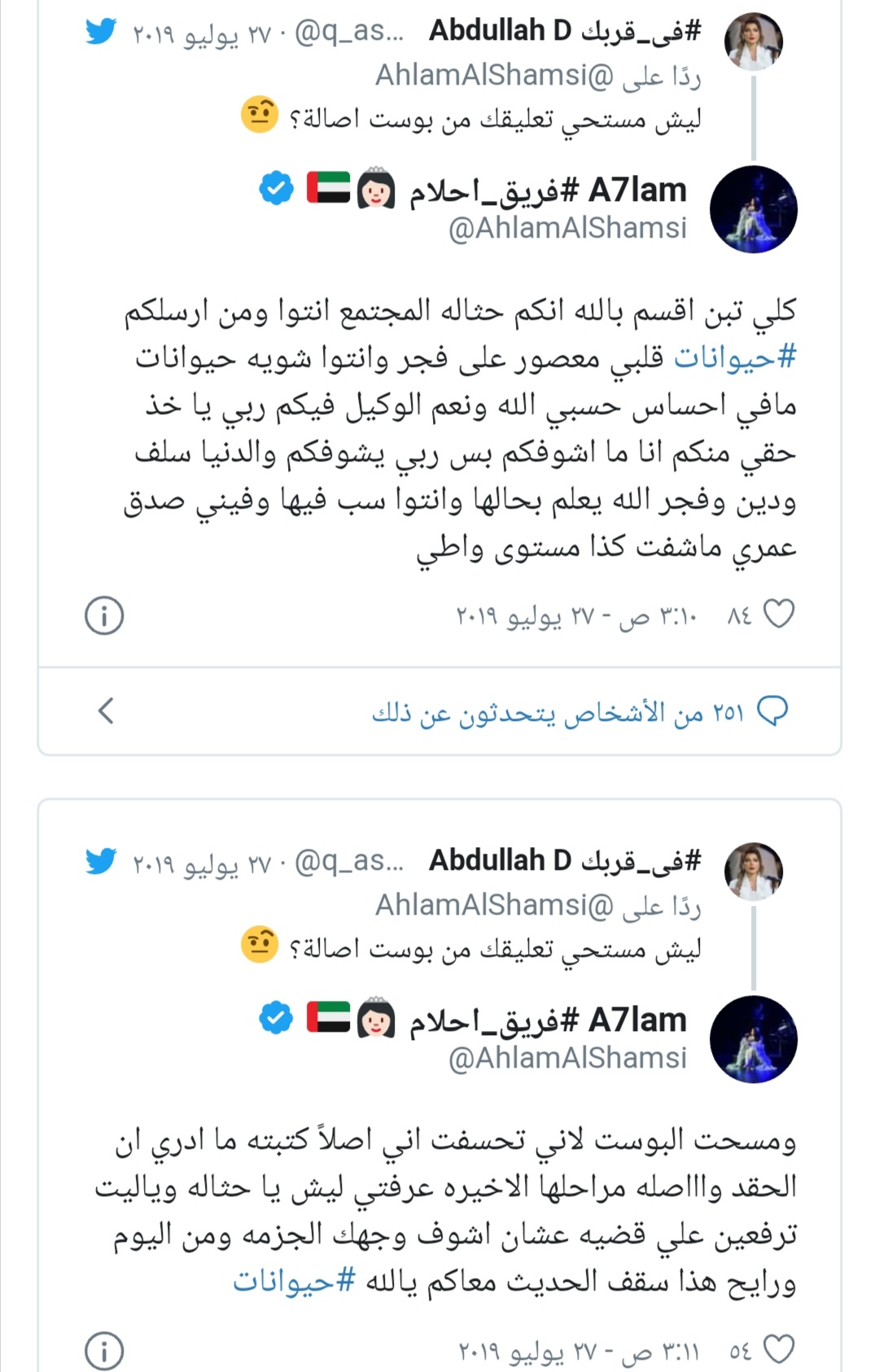This screenshot has height=1372, width=879.
Task: Open the info icon beside the ٣:١١ ص timestamp
Action: coord(104,1351)
